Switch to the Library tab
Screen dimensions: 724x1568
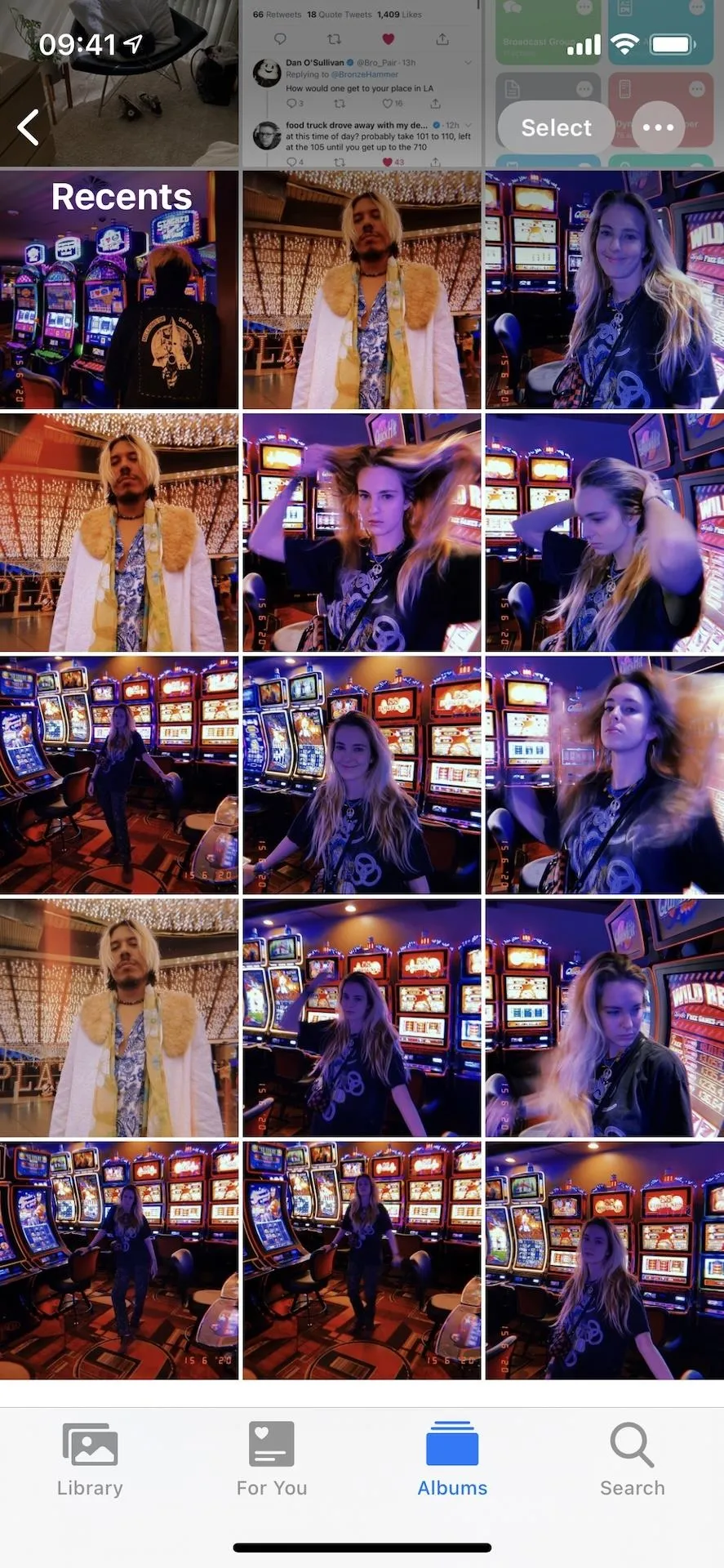click(x=90, y=1460)
